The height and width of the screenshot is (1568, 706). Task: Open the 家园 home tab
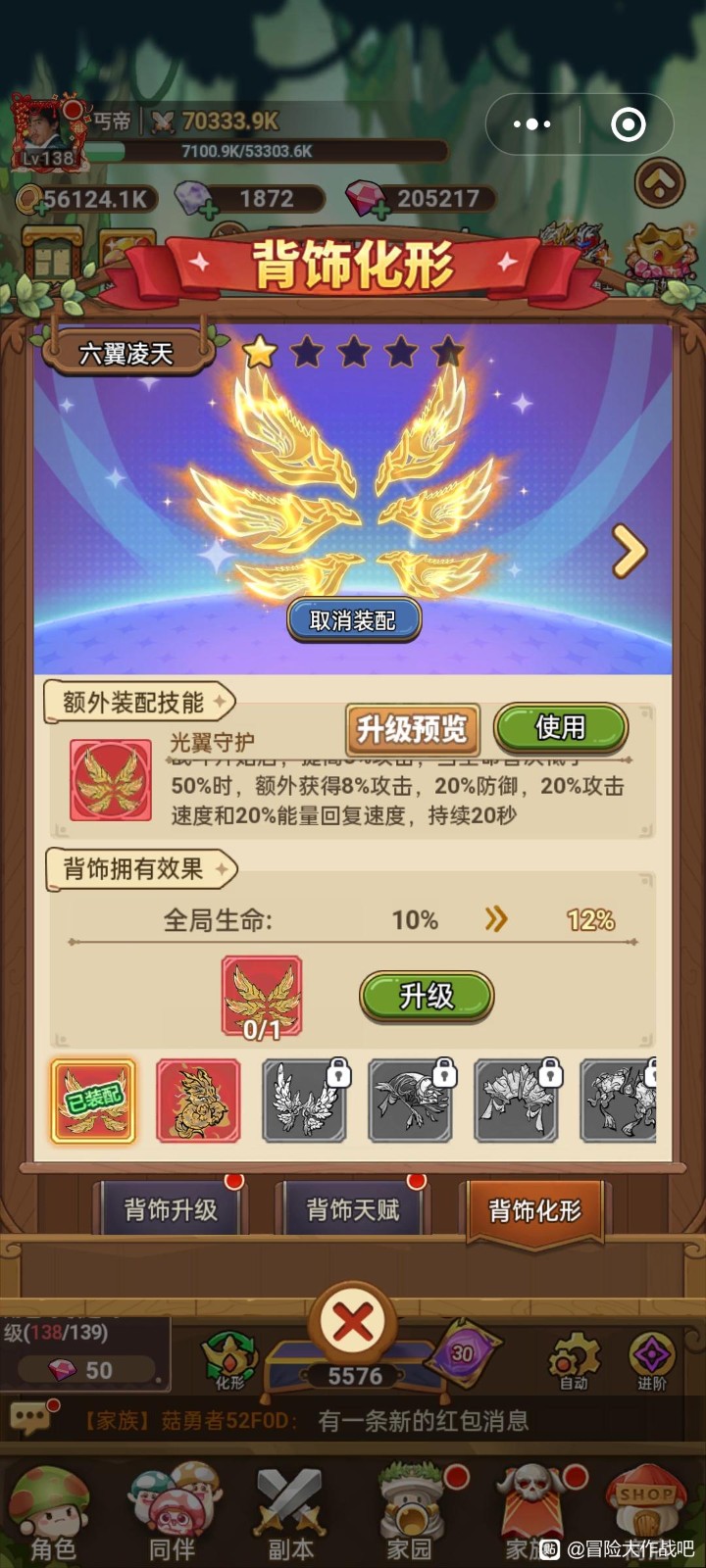coord(410,1514)
